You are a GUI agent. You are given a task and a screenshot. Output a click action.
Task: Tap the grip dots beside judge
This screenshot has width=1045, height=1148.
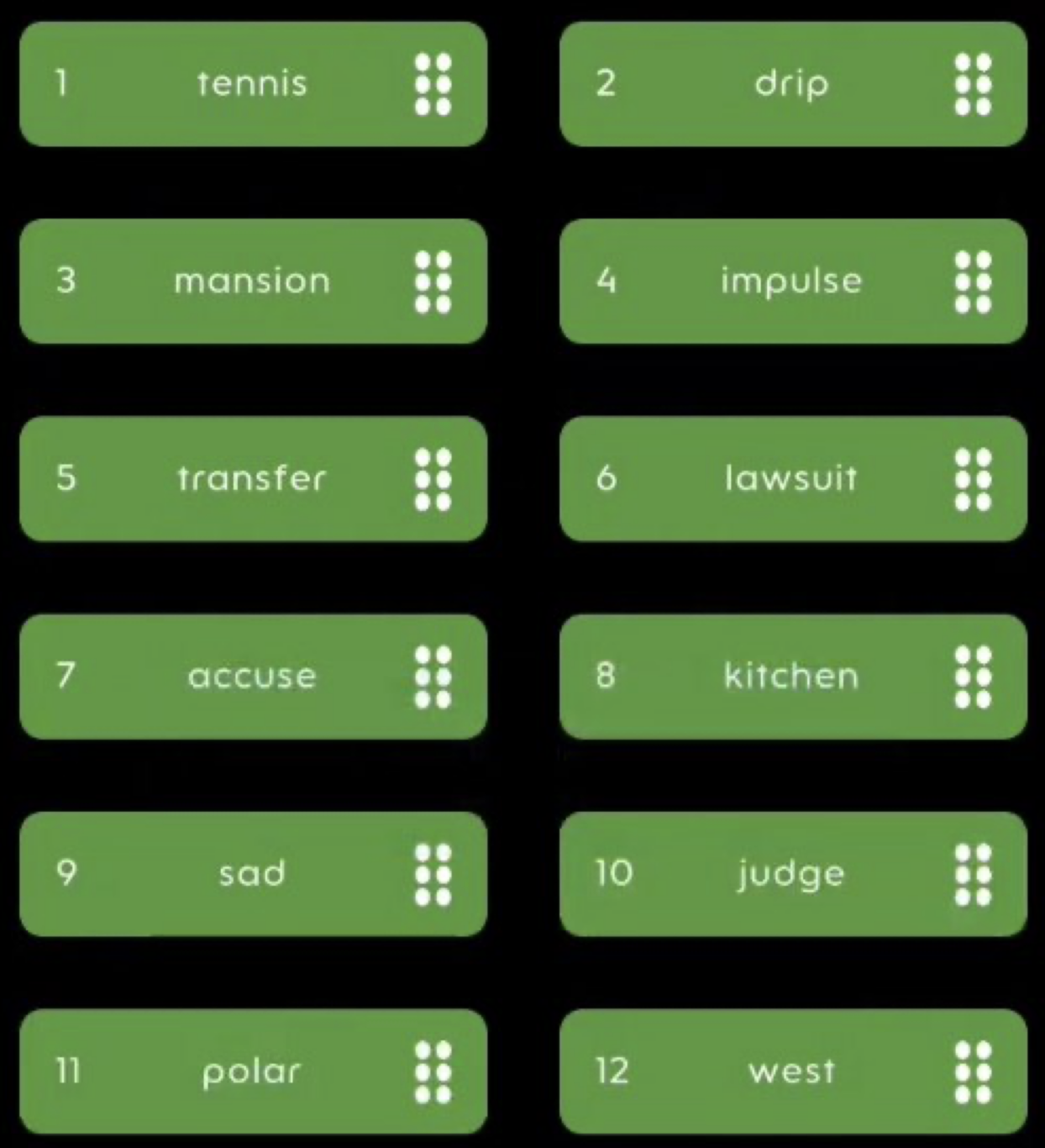974,874
